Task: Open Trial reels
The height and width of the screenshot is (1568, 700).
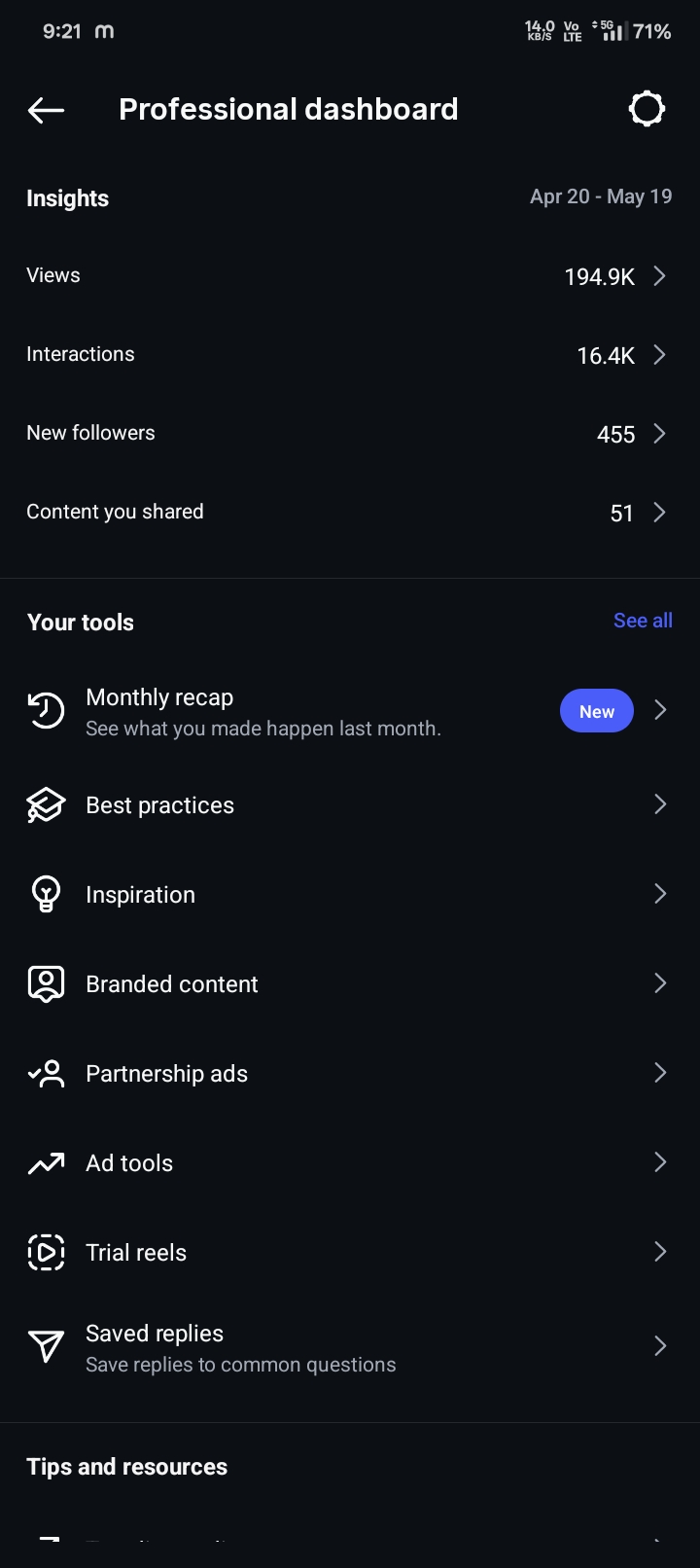Action: (350, 1253)
